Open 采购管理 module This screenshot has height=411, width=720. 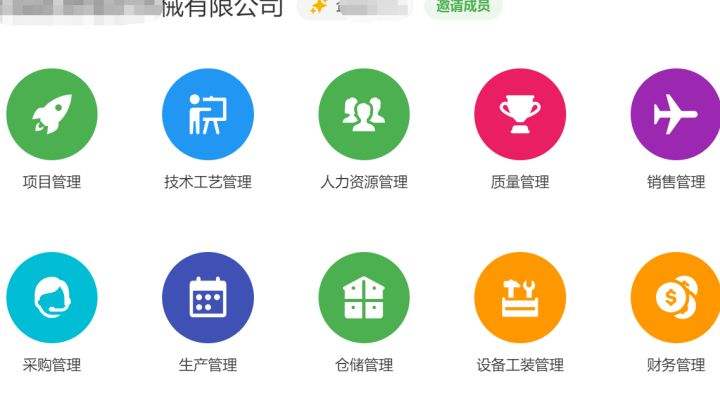(x=52, y=297)
